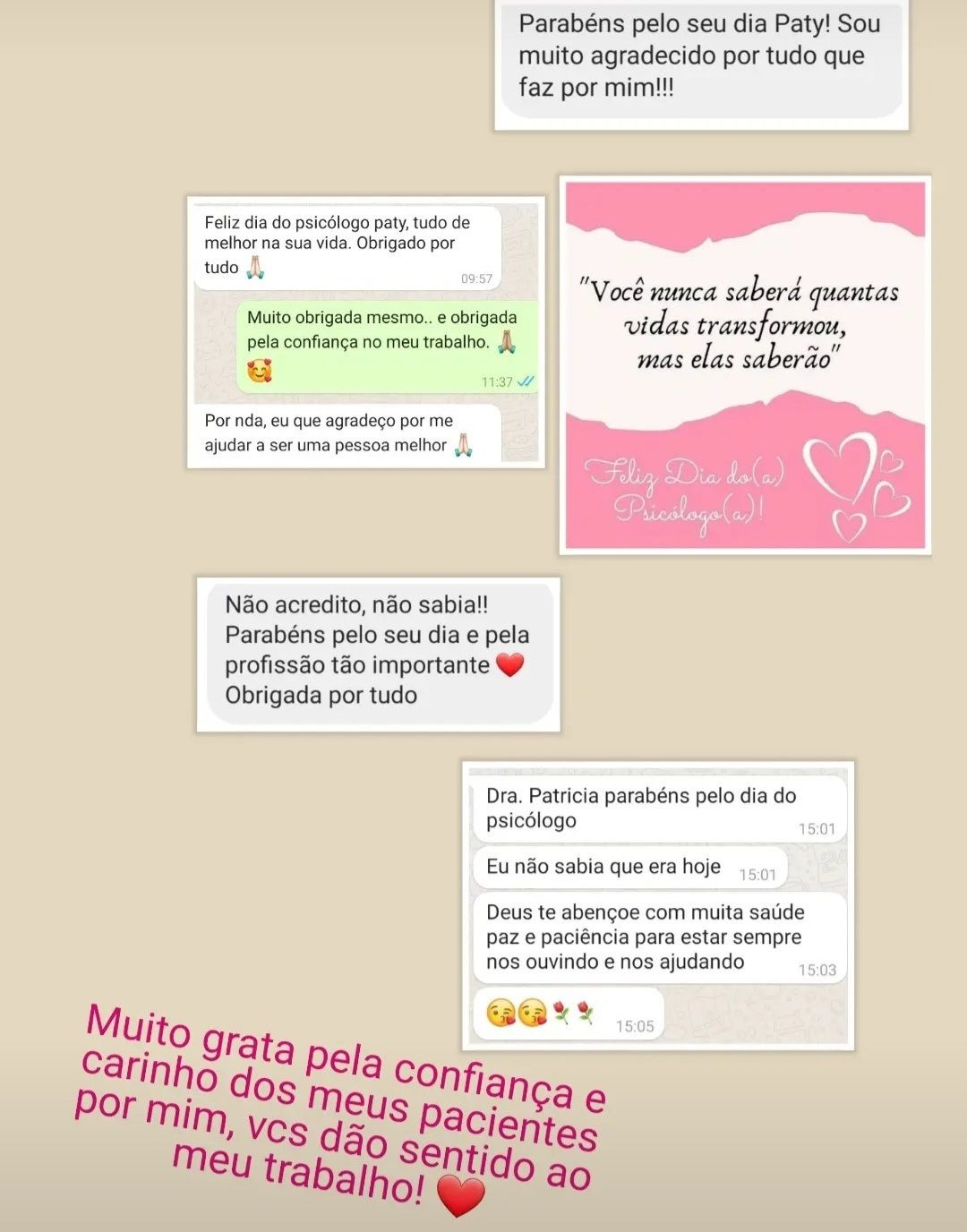Click the message "Eu não sabia que era hoje"
Viewport: 967px width, 1232px height.
click(x=604, y=866)
